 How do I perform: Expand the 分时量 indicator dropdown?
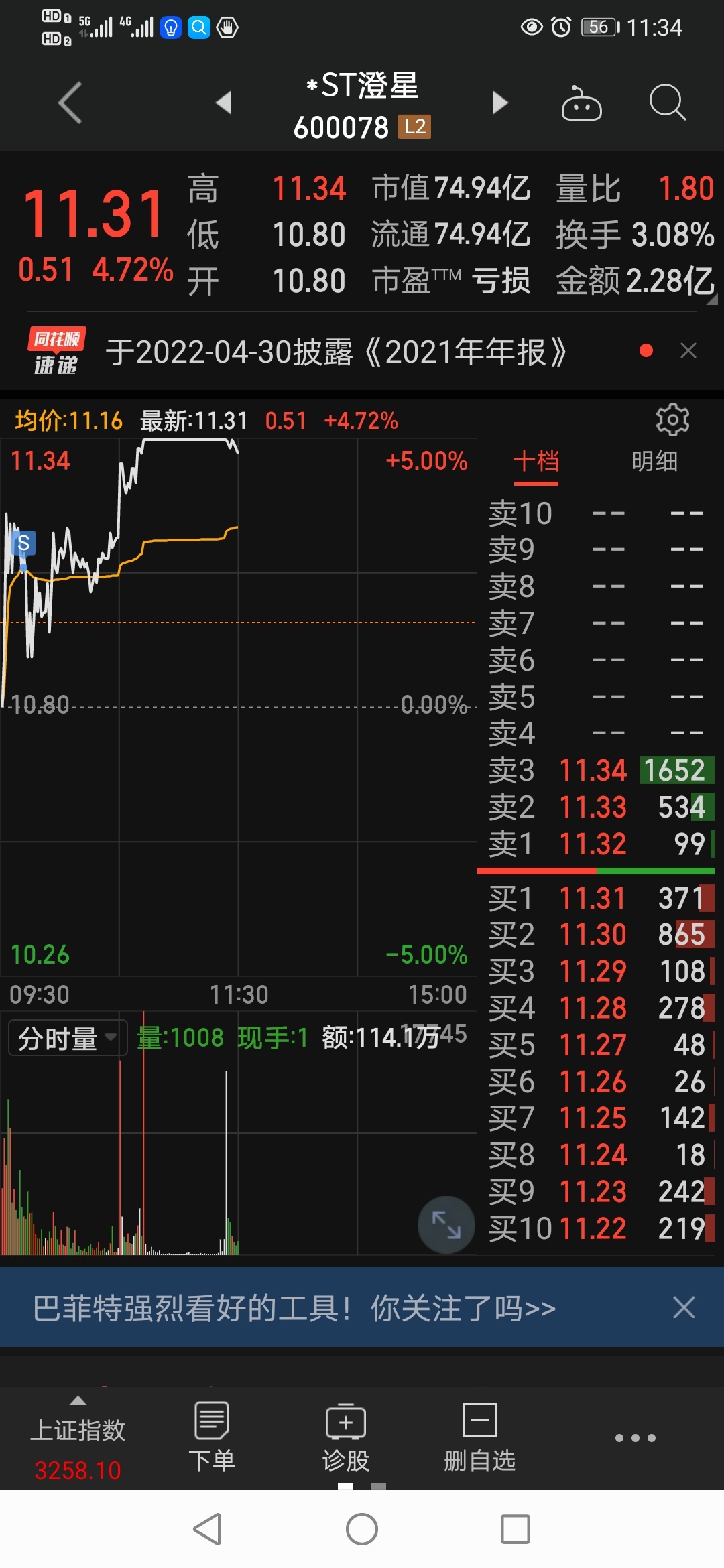pyautogui.click(x=68, y=1038)
